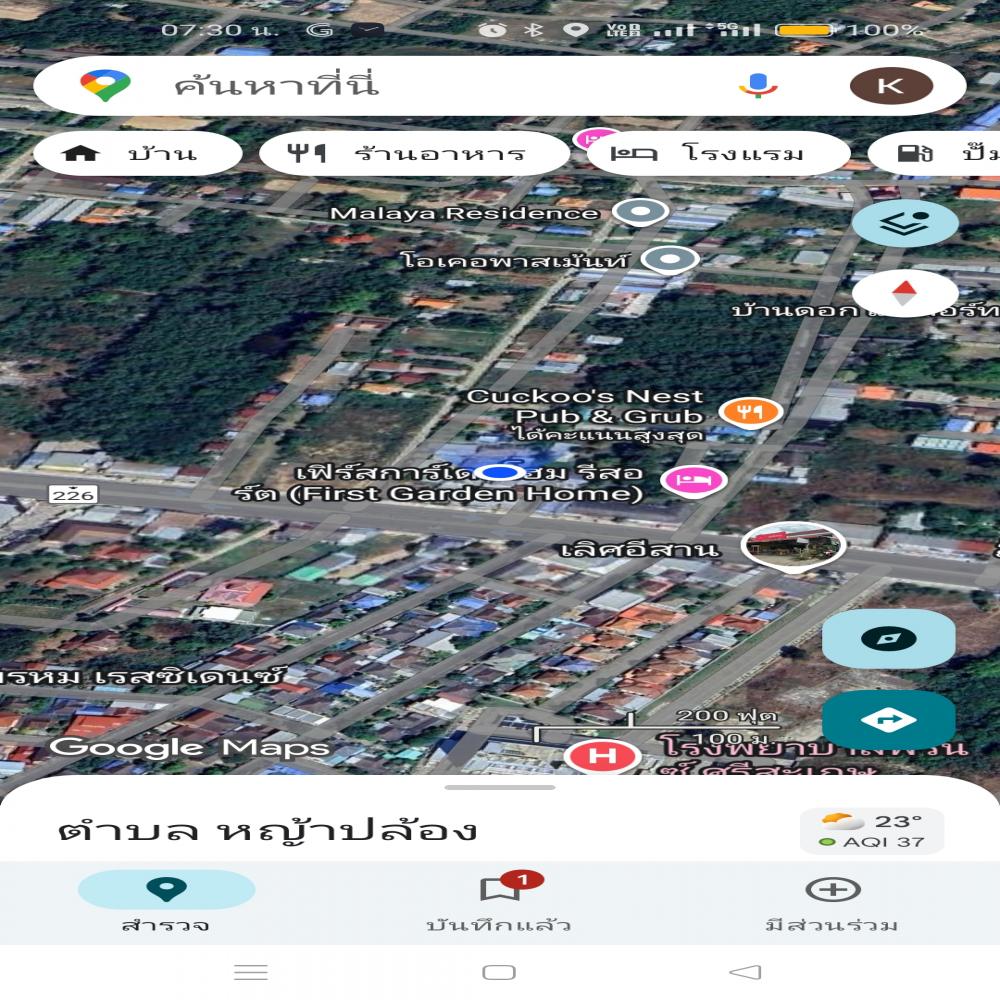Open Malaya Residence marker

pyautogui.click(x=639, y=212)
